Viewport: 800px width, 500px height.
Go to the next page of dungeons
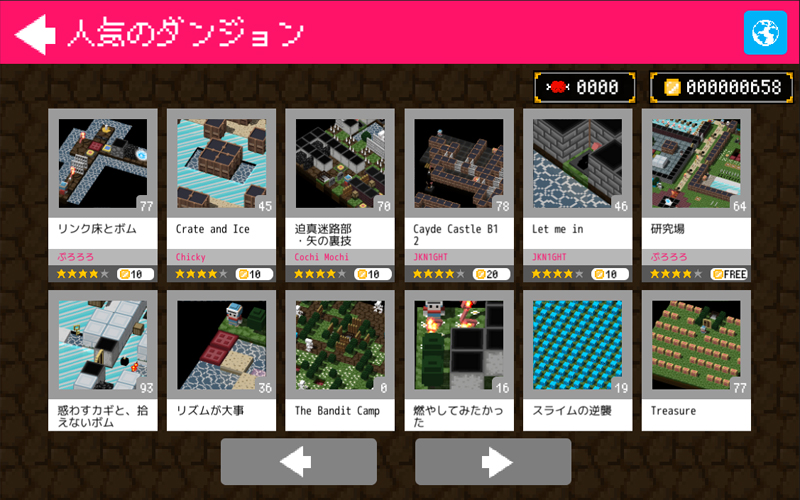[493, 462]
